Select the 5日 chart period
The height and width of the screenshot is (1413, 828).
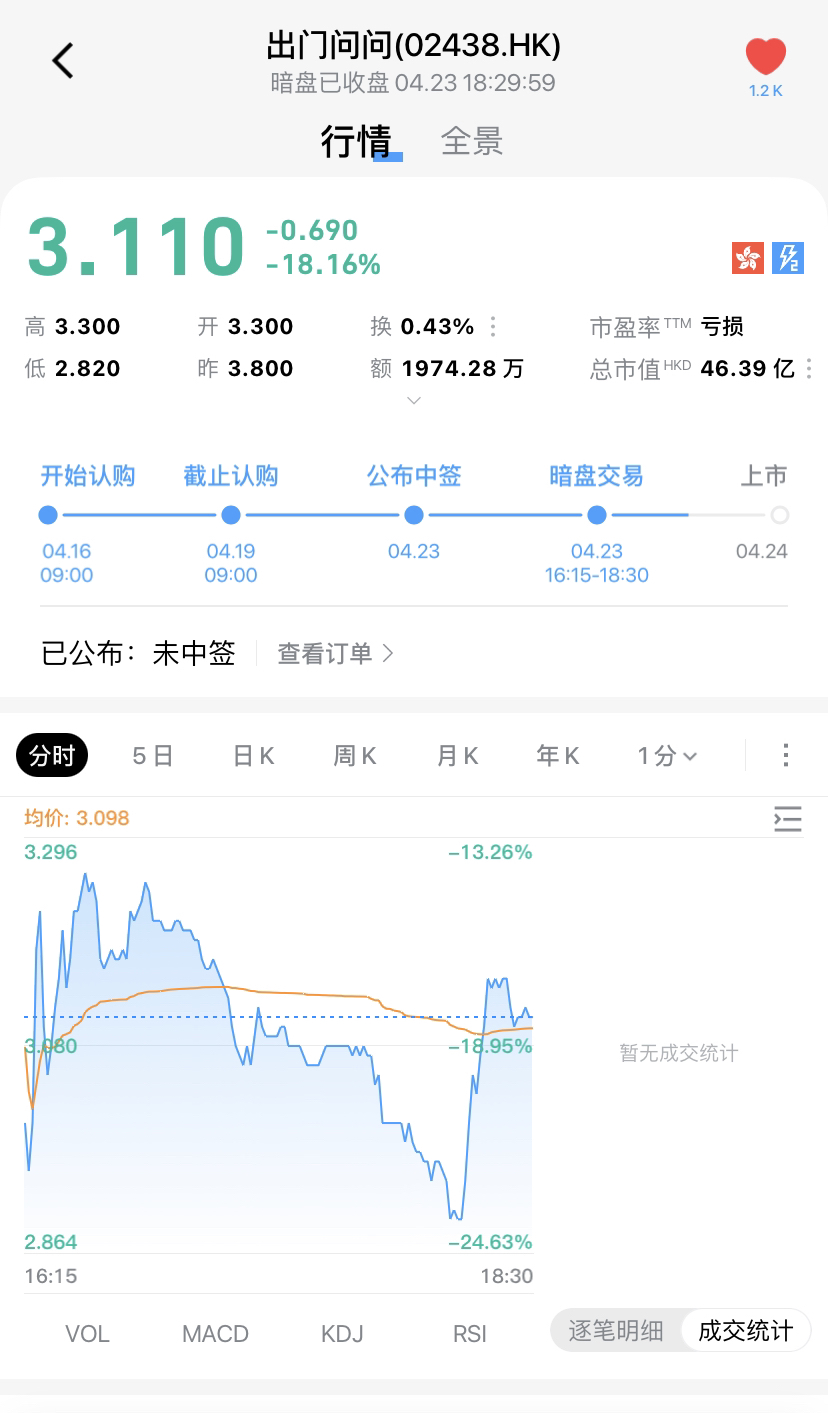[x=153, y=756]
